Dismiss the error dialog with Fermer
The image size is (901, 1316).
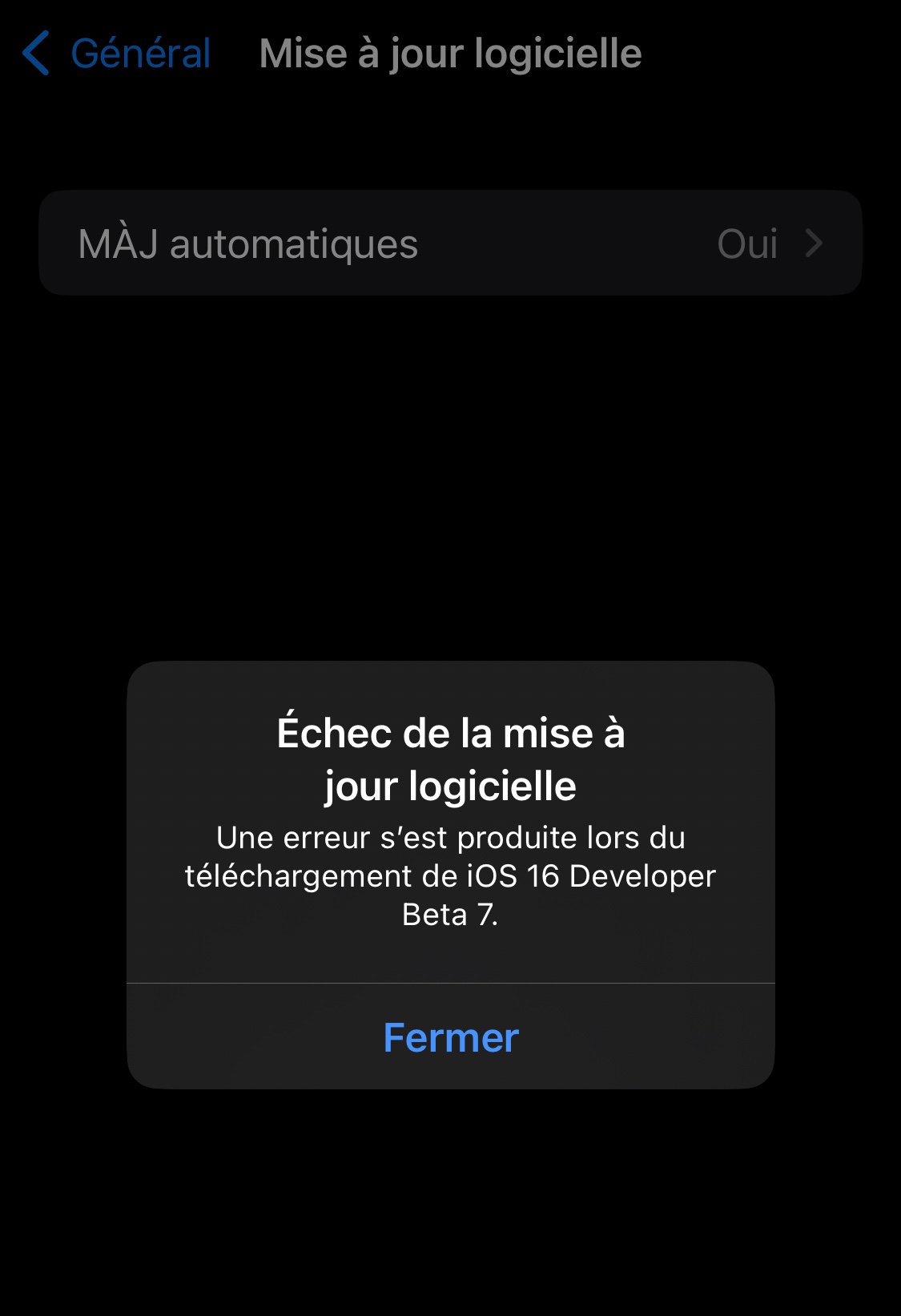tap(451, 1037)
